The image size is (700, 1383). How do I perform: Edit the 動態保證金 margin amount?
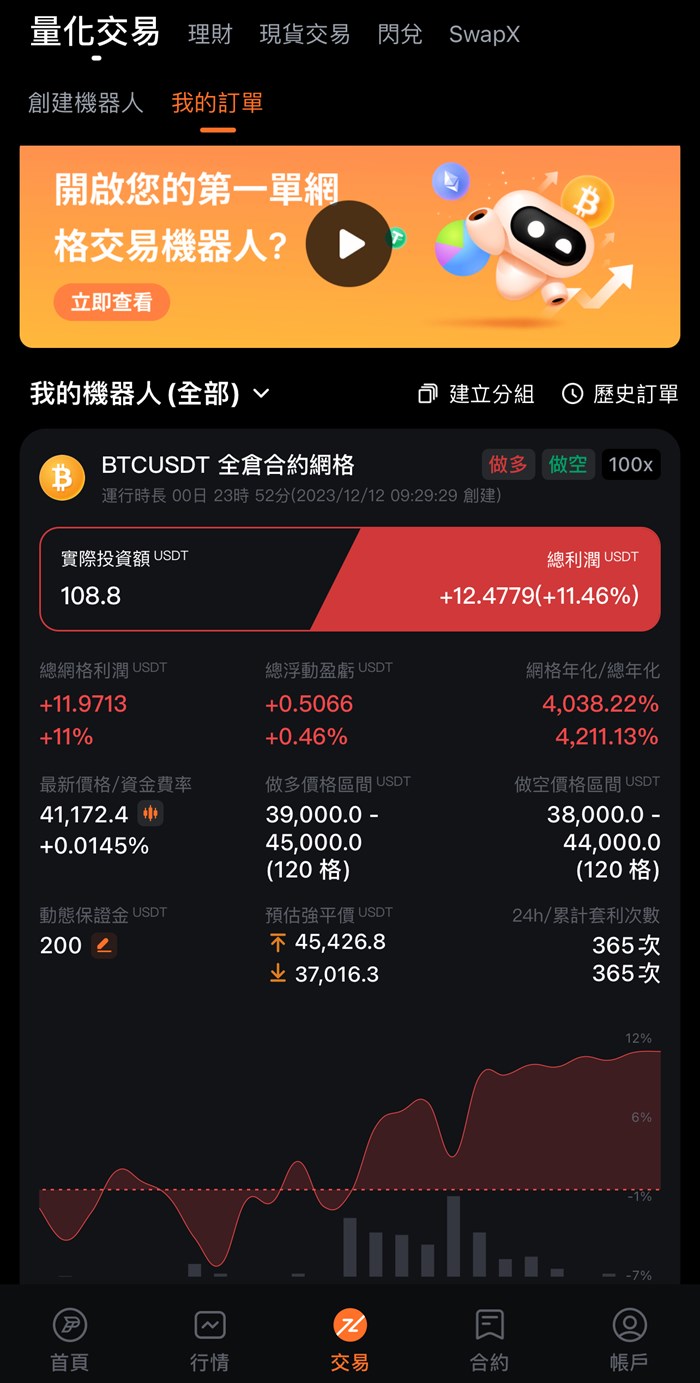coord(104,945)
